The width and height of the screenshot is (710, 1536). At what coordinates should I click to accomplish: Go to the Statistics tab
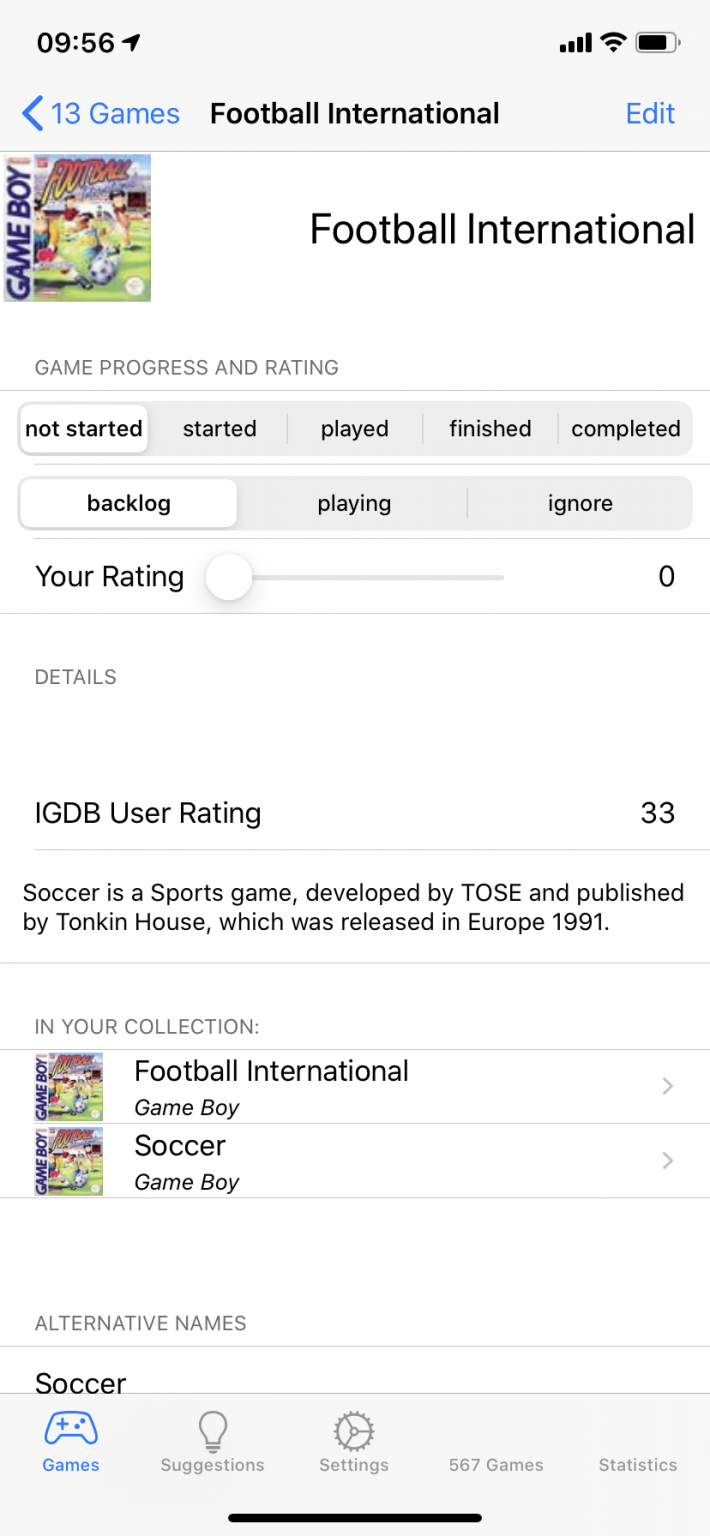click(638, 1464)
